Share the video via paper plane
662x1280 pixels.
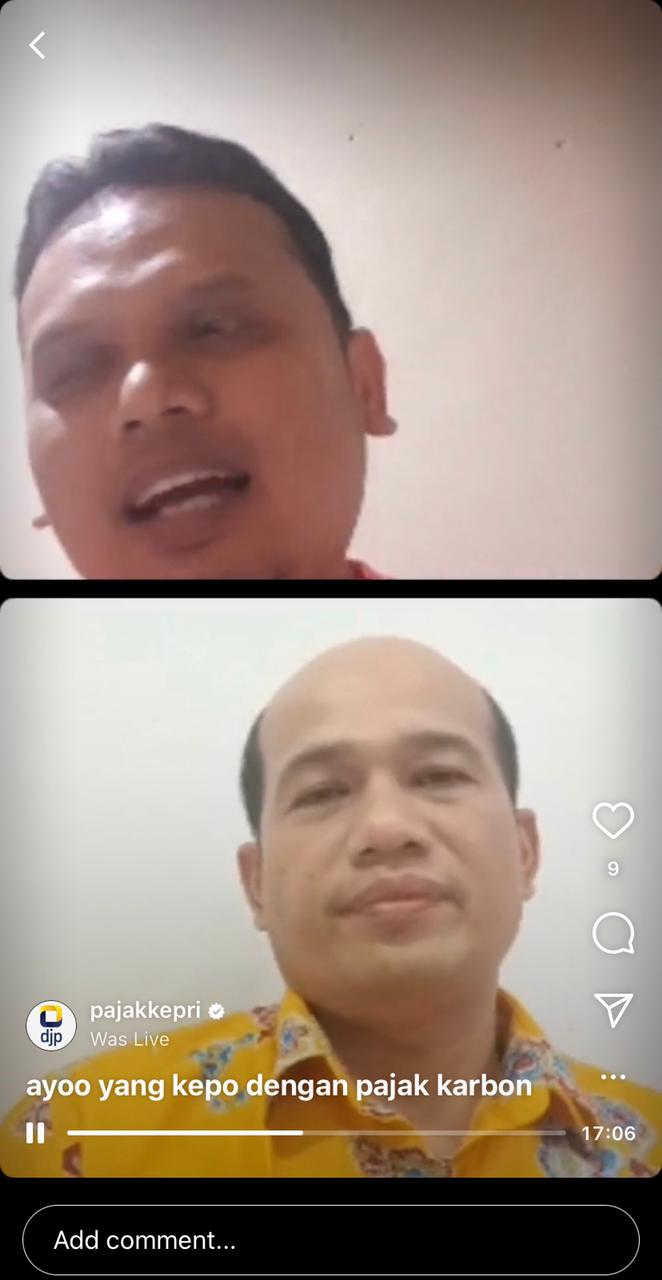(613, 1009)
